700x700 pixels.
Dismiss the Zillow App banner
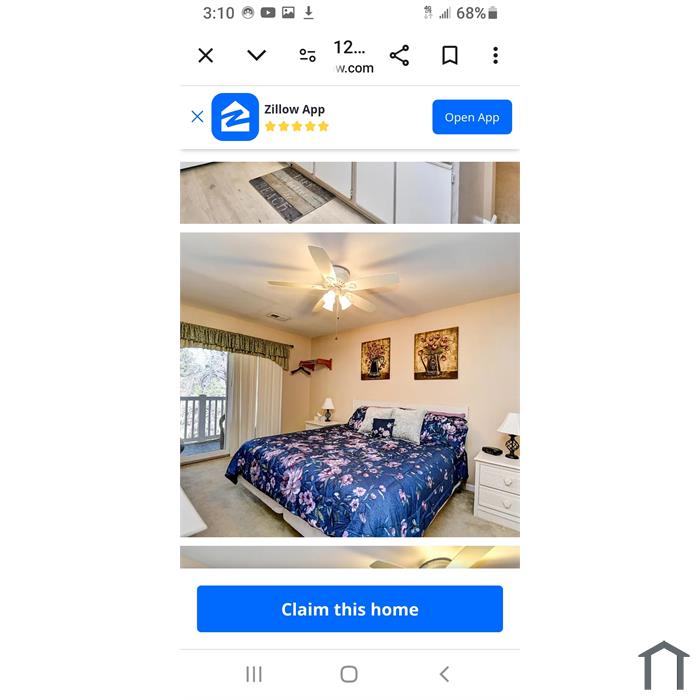pyautogui.click(x=197, y=117)
